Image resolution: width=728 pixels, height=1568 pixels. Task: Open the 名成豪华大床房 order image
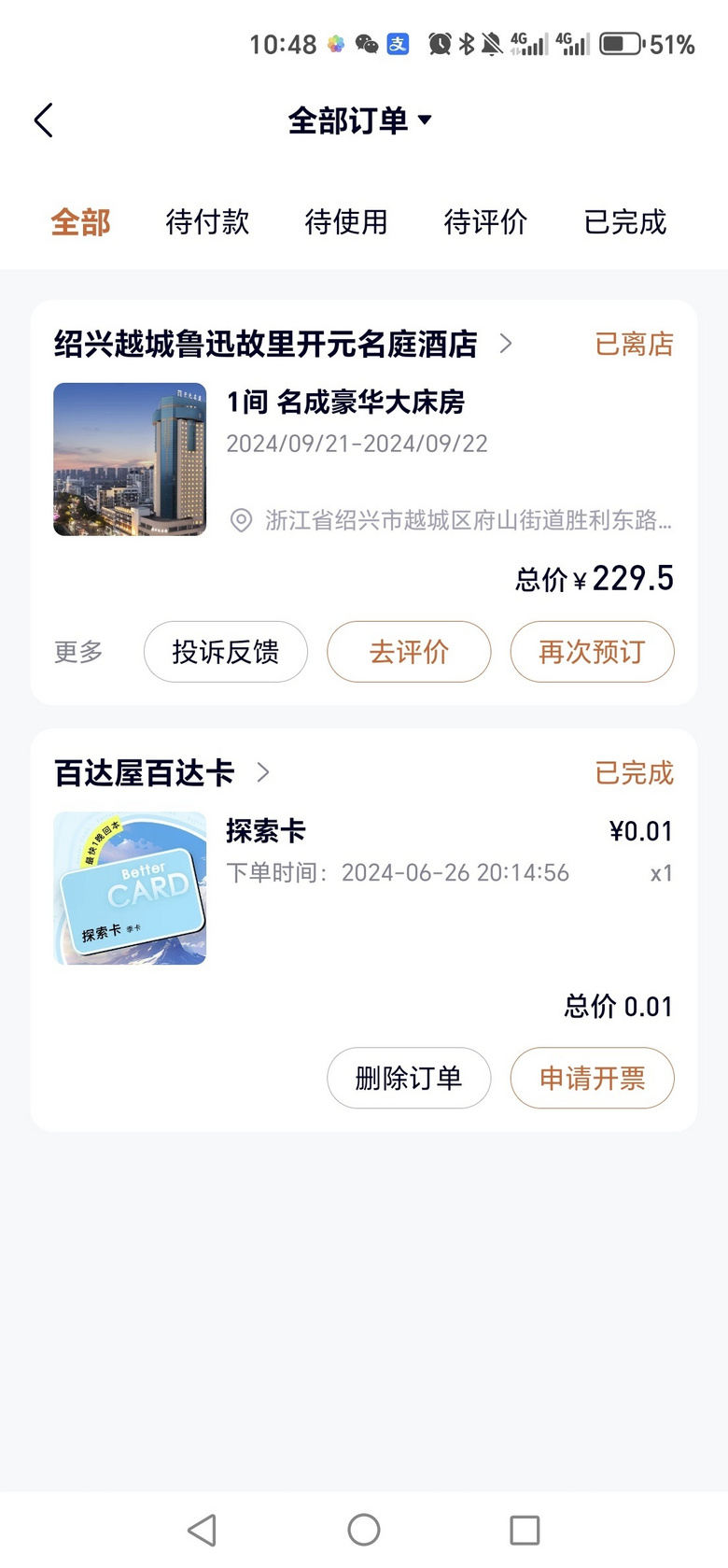(130, 459)
